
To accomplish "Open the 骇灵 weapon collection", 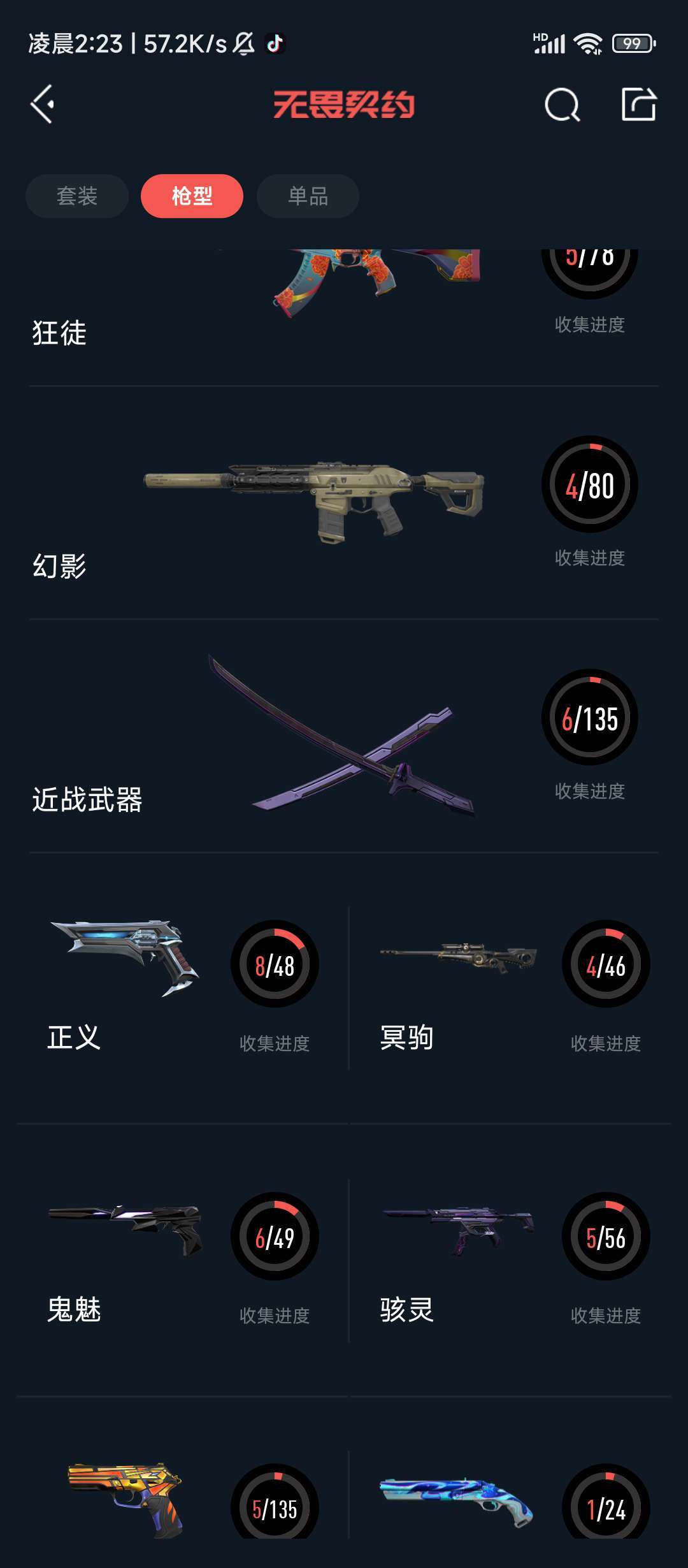I will tap(510, 1259).
